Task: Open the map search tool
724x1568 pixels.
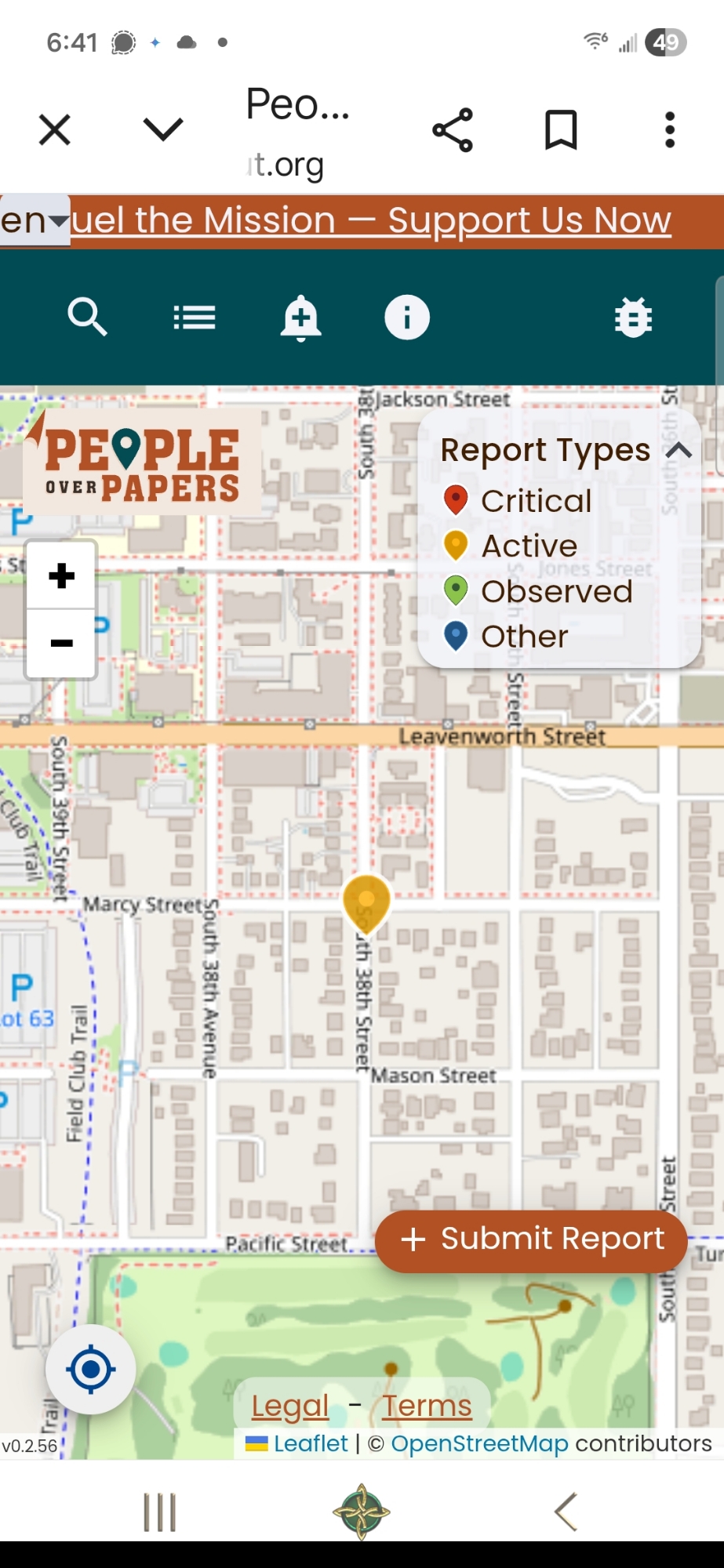Action: [87, 318]
